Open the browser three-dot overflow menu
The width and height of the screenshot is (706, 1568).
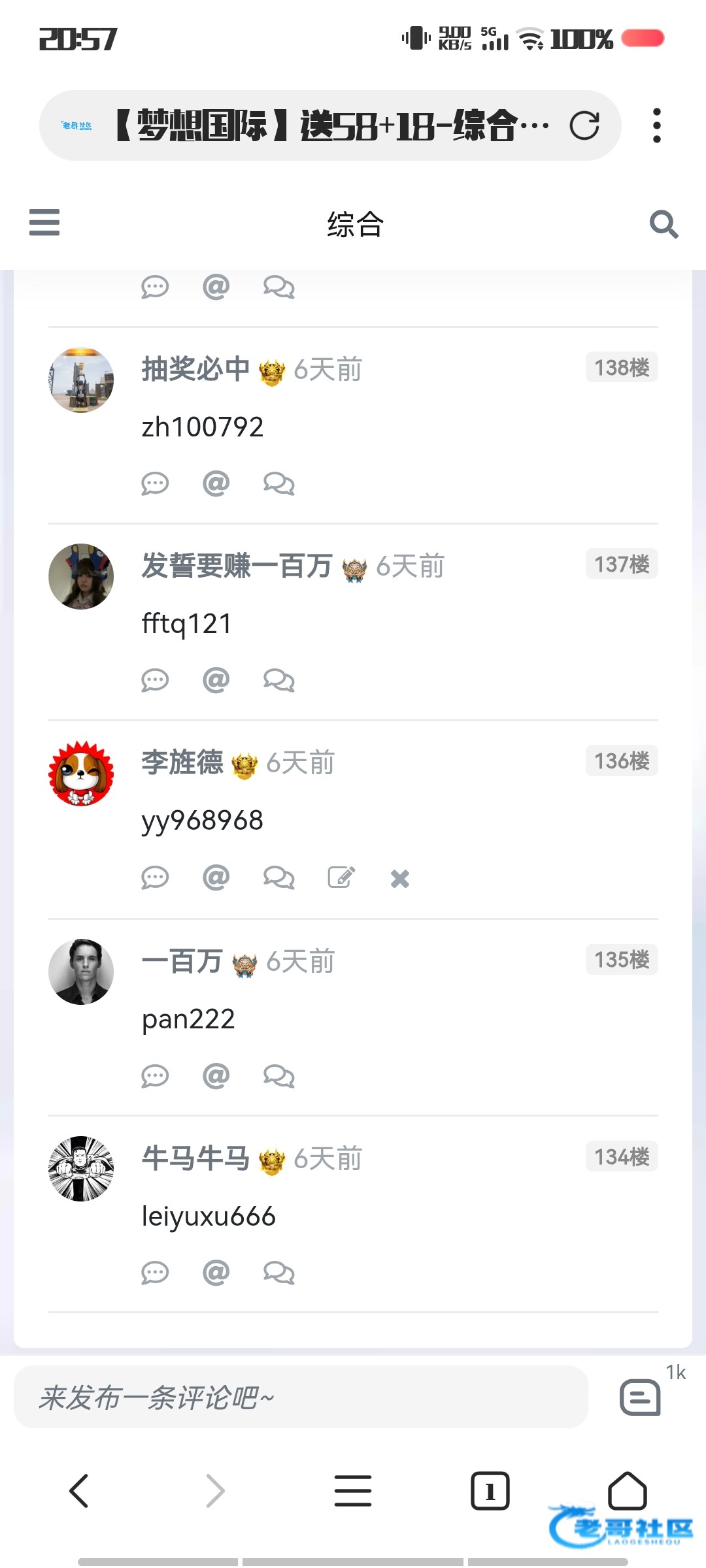[x=657, y=125]
